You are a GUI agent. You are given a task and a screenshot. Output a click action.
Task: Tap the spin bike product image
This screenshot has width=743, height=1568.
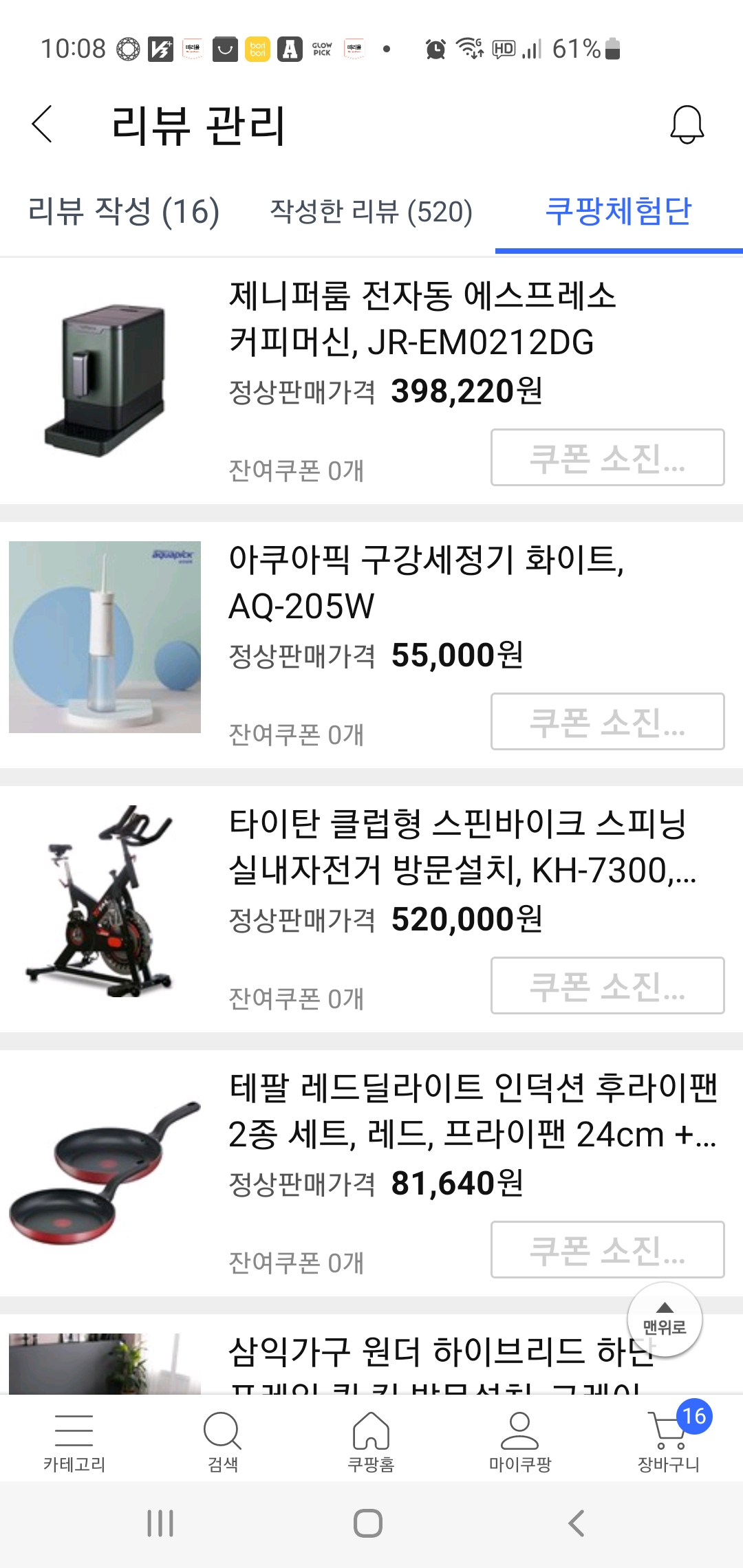[105, 908]
